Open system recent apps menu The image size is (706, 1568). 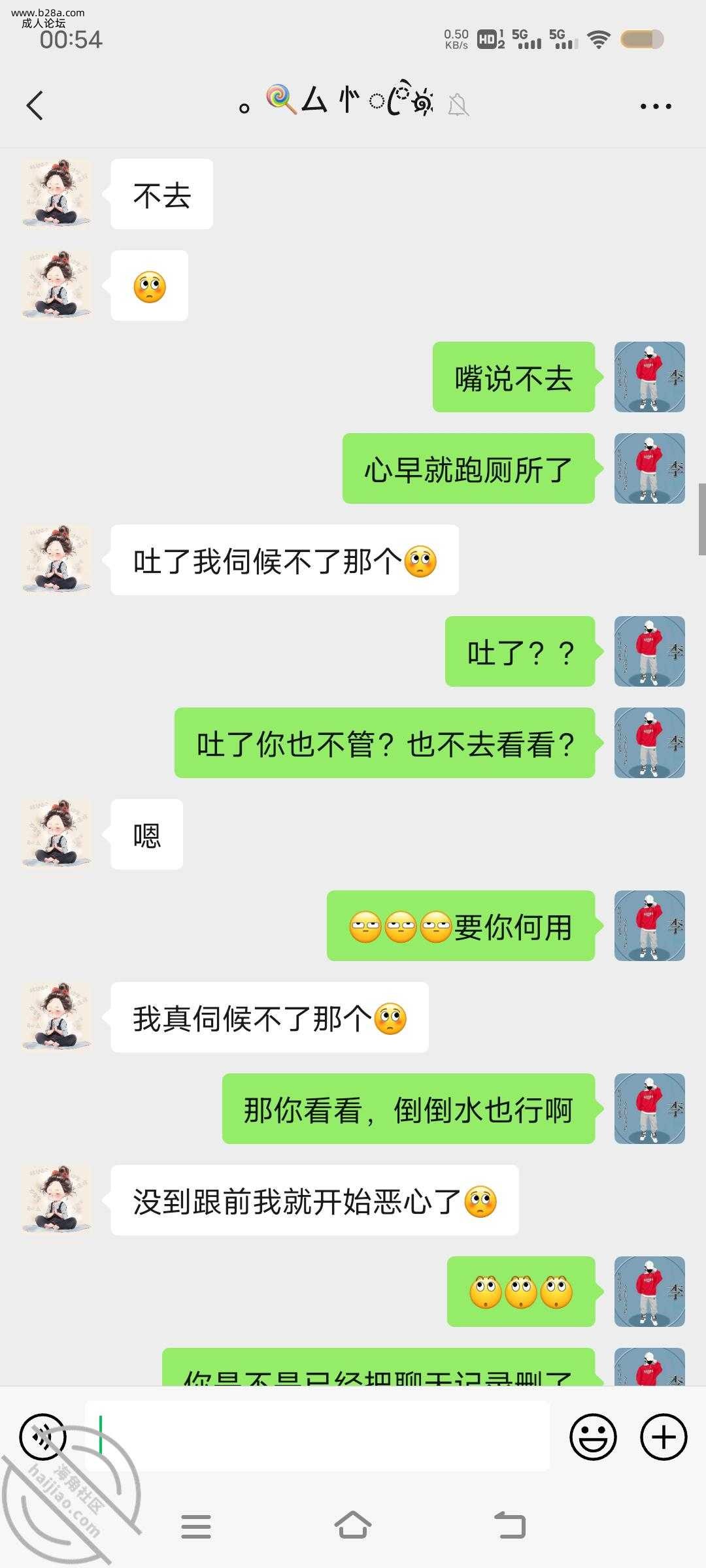click(x=196, y=1526)
